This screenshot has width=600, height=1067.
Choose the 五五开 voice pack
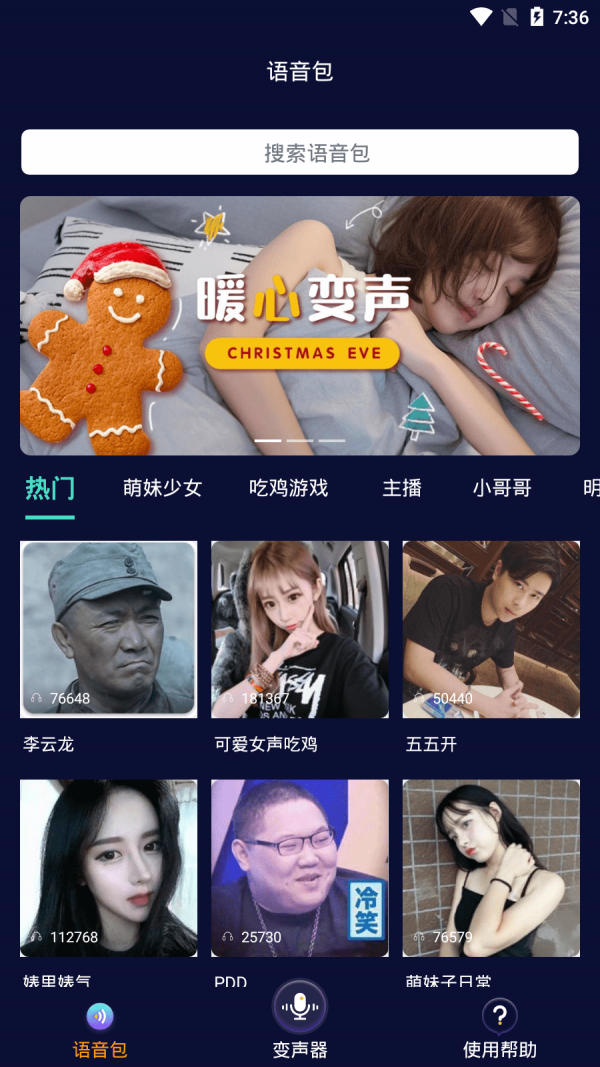click(491, 629)
